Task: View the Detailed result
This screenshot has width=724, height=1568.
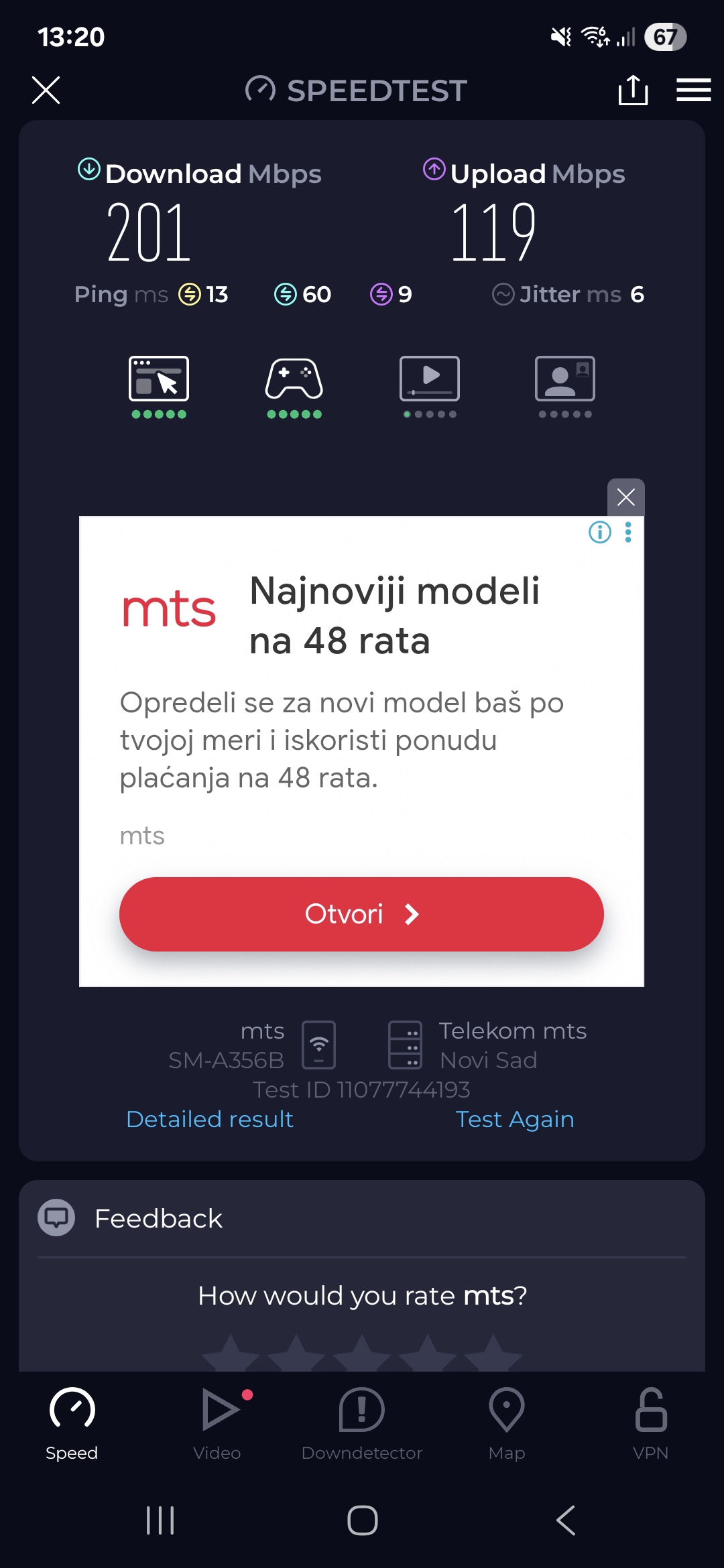Action: tap(210, 1119)
